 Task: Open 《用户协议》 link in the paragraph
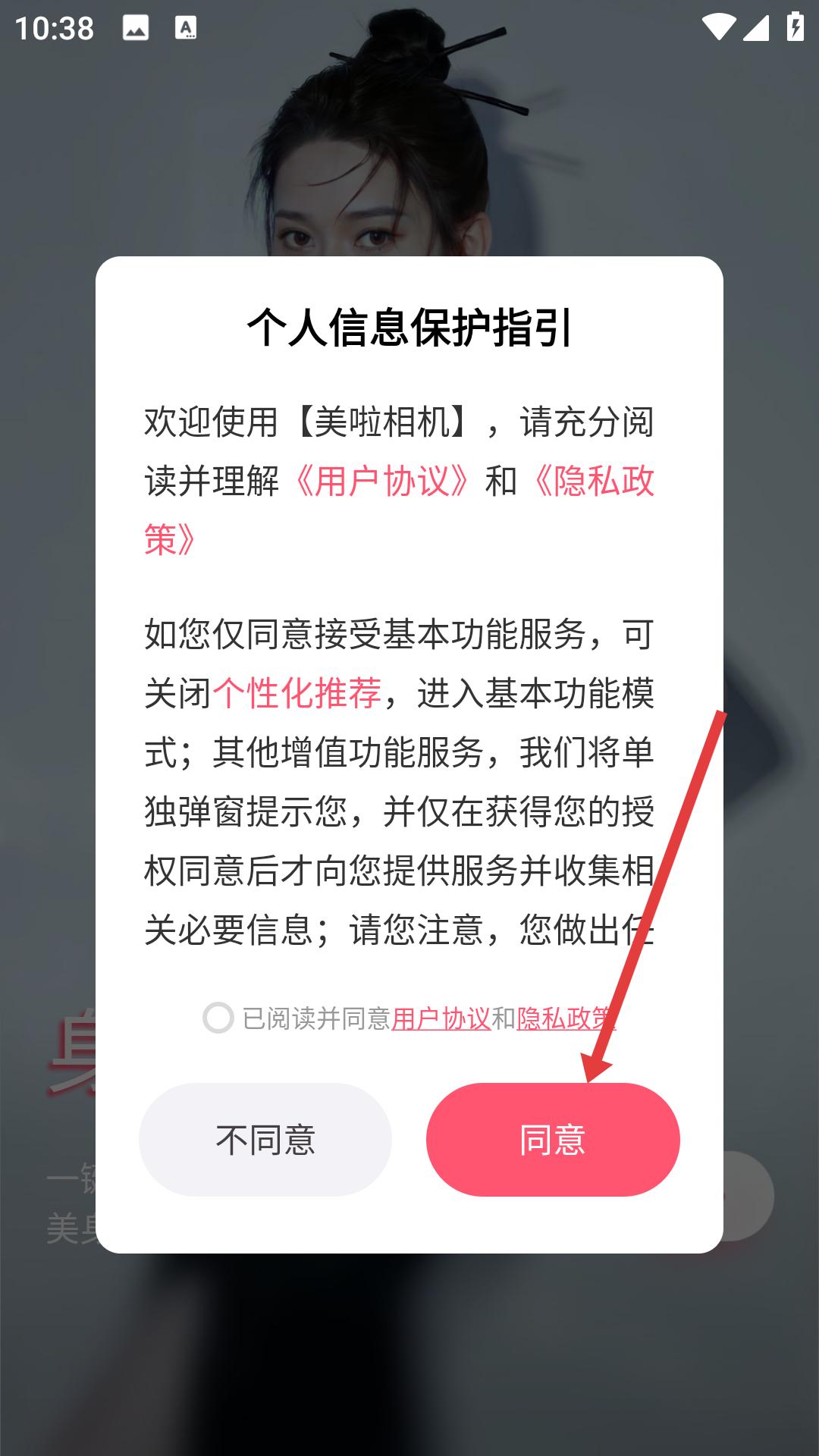[382, 481]
